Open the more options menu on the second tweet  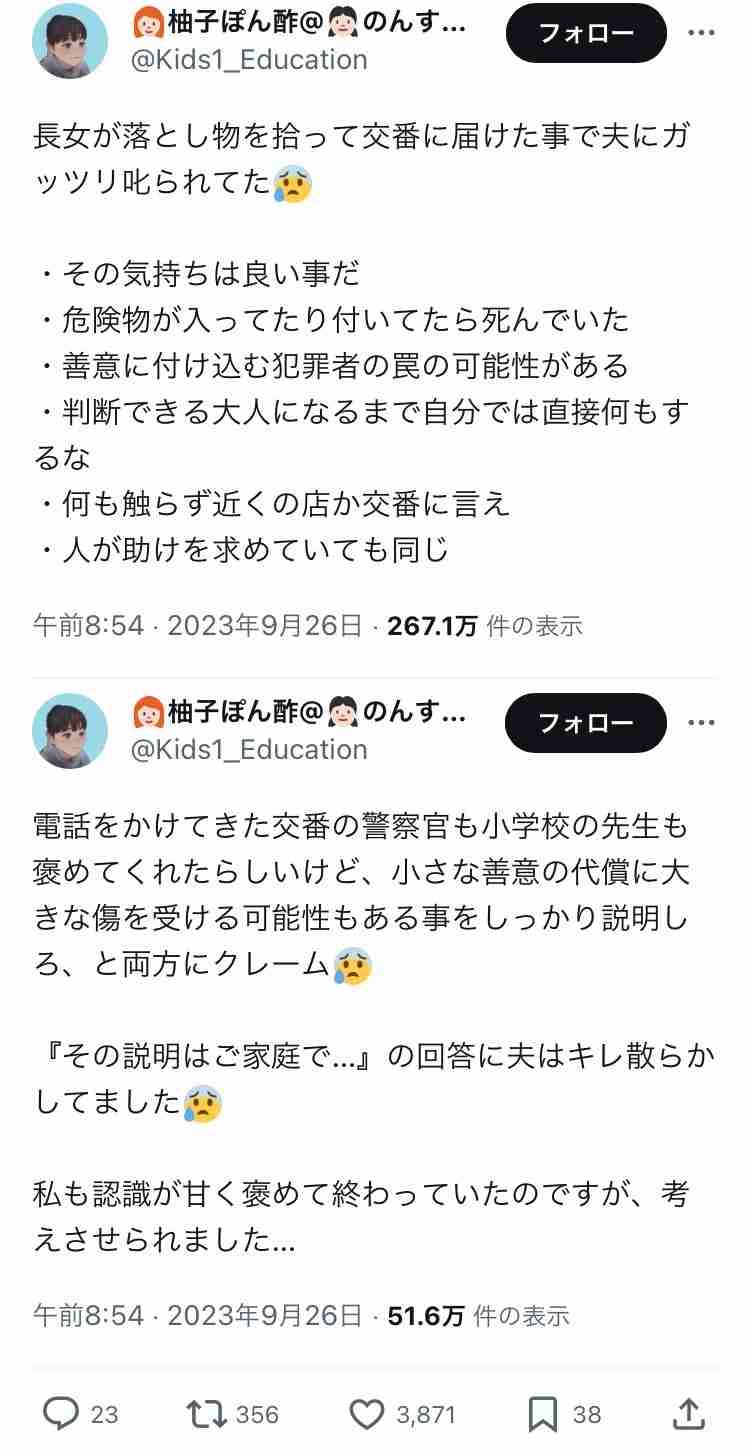click(703, 722)
